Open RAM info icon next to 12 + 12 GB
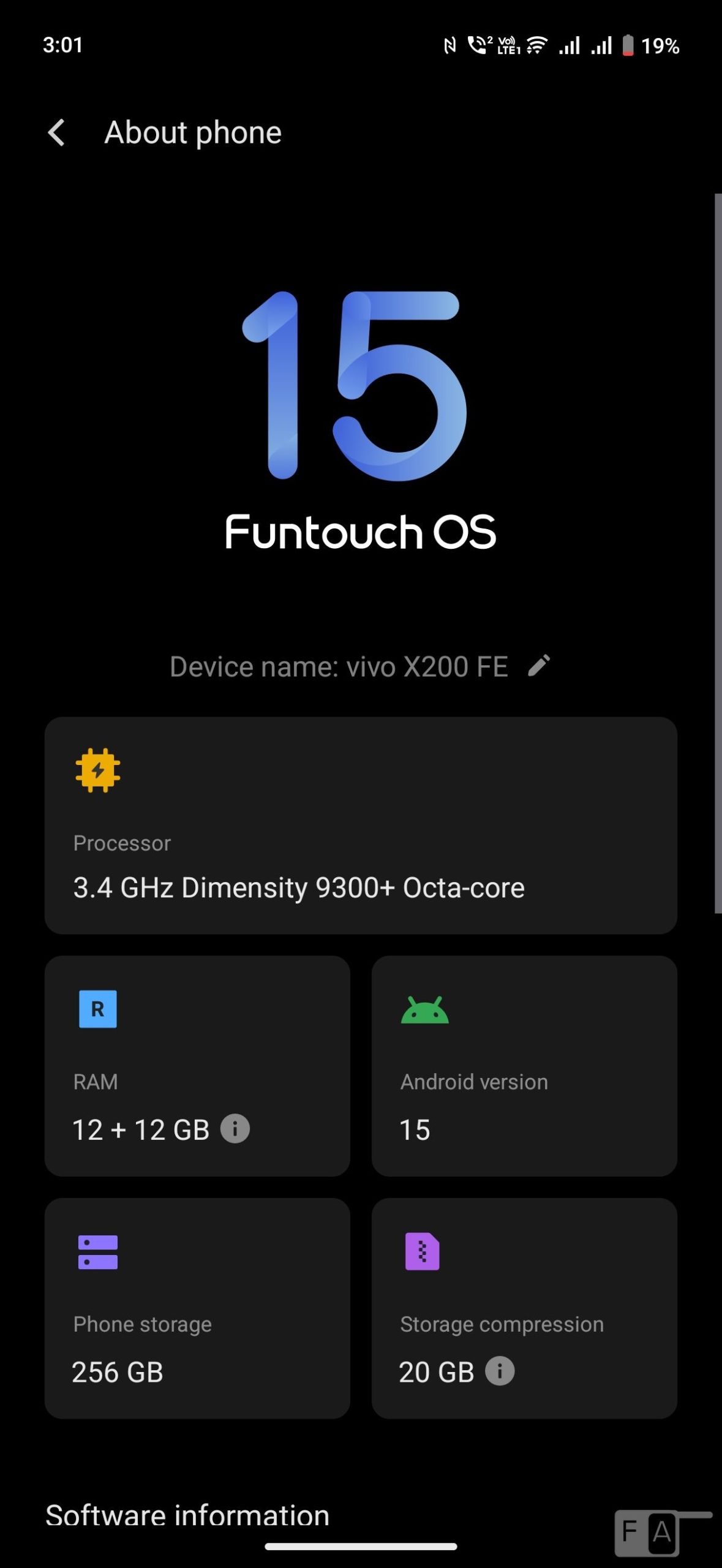 (x=235, y=1128)
